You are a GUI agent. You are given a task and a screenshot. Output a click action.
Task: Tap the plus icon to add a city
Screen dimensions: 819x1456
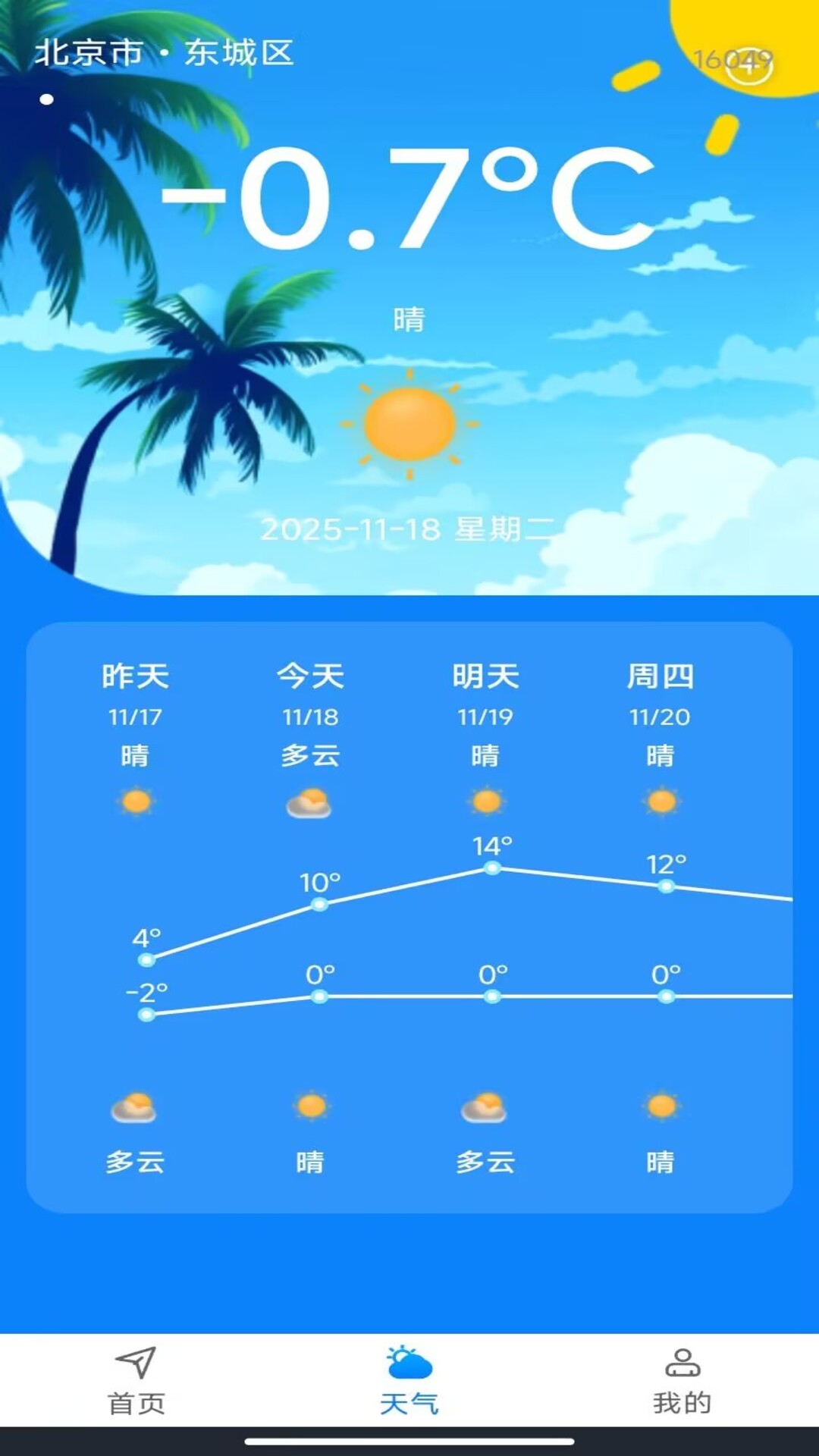point(749,65)
